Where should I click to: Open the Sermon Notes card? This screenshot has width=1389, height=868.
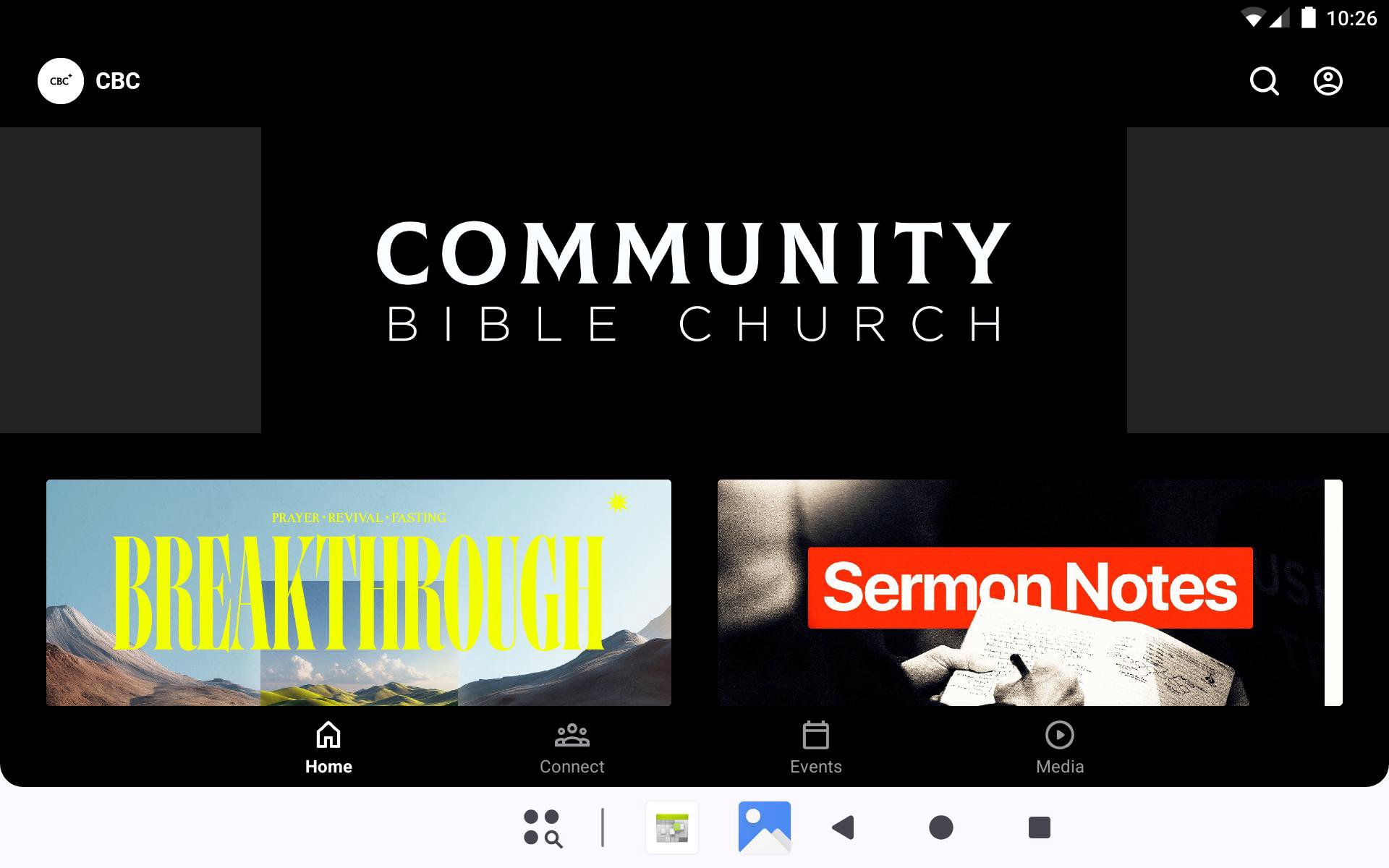(1029, 592)
